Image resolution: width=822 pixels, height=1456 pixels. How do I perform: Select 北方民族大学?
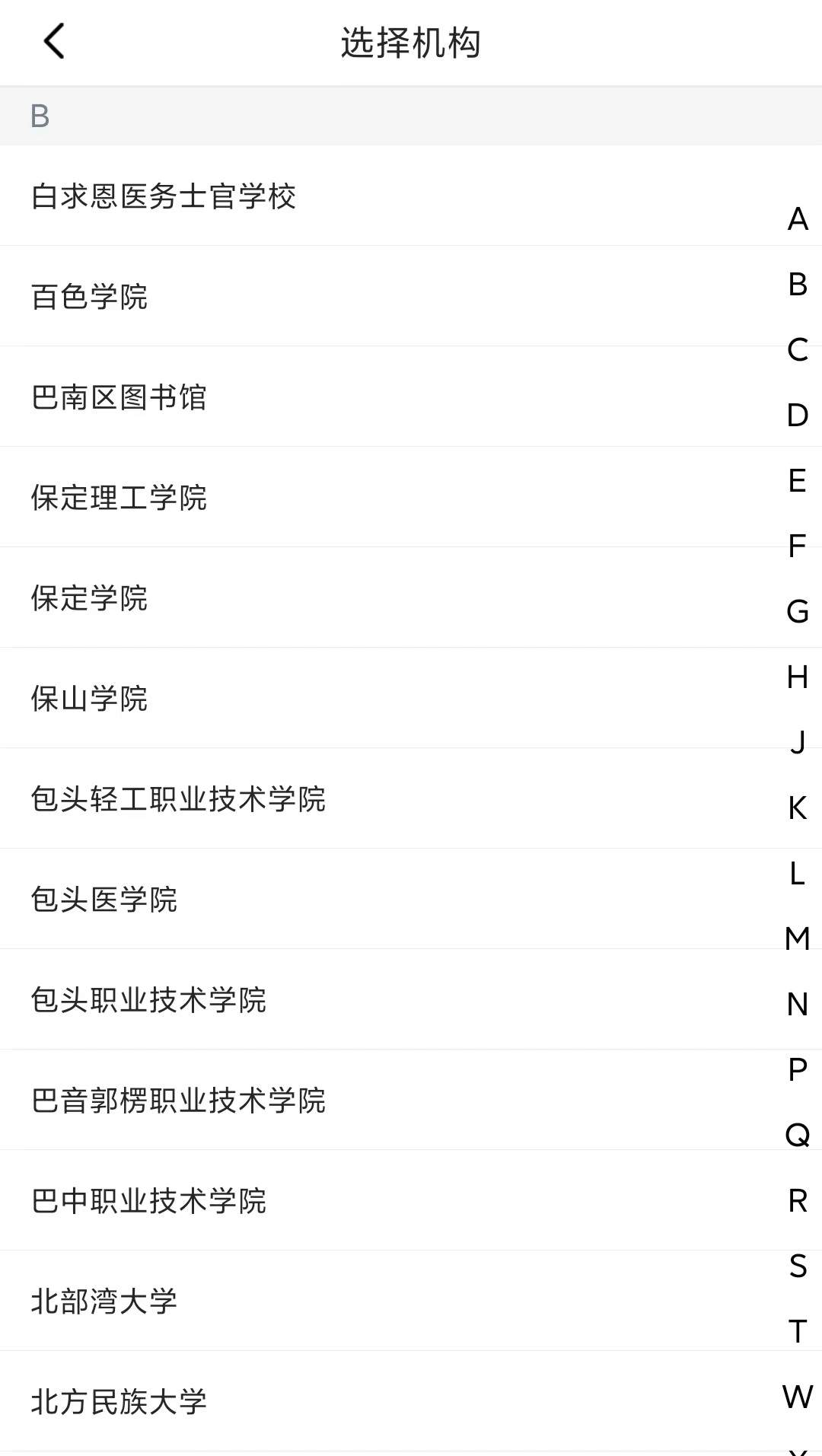(411, 1401)
